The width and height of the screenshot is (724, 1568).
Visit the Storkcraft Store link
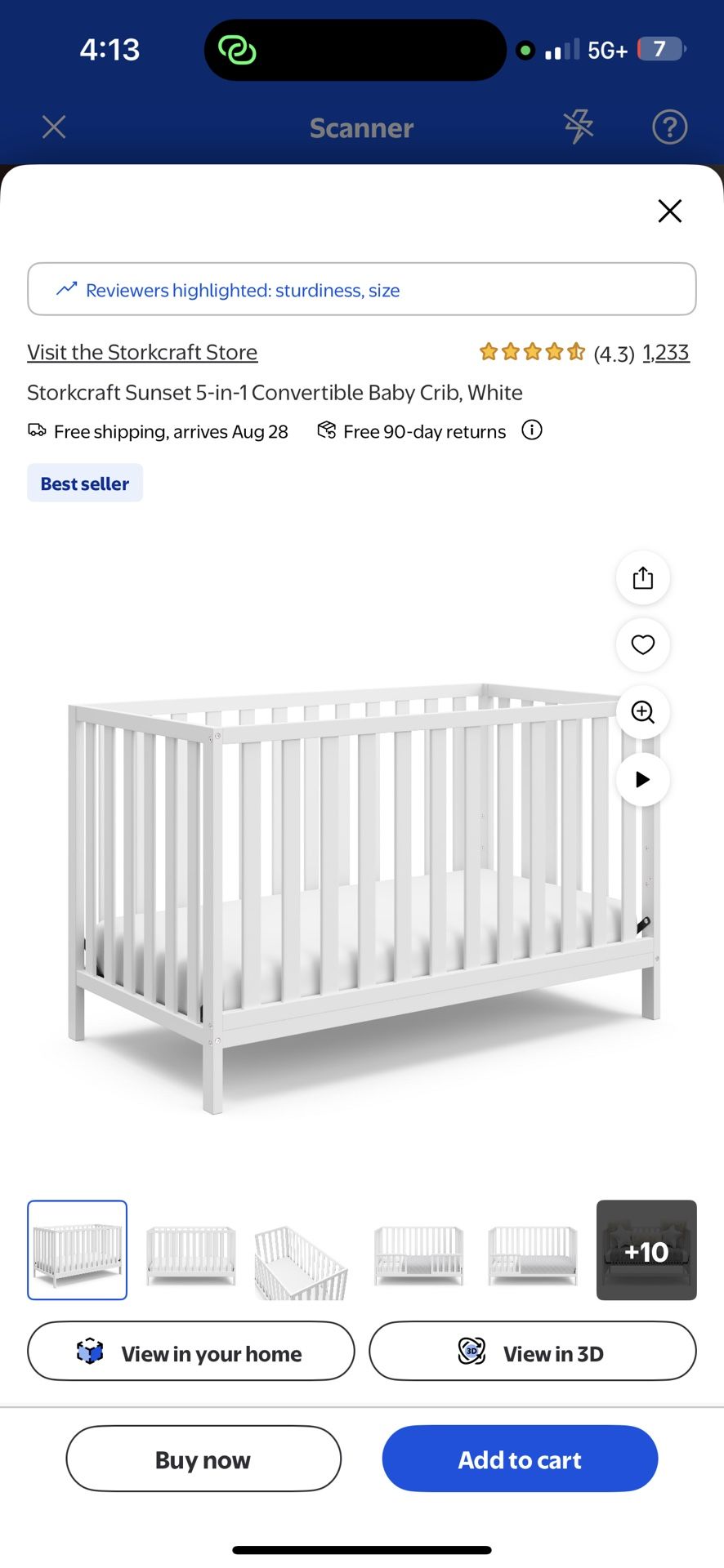point(142,352)
